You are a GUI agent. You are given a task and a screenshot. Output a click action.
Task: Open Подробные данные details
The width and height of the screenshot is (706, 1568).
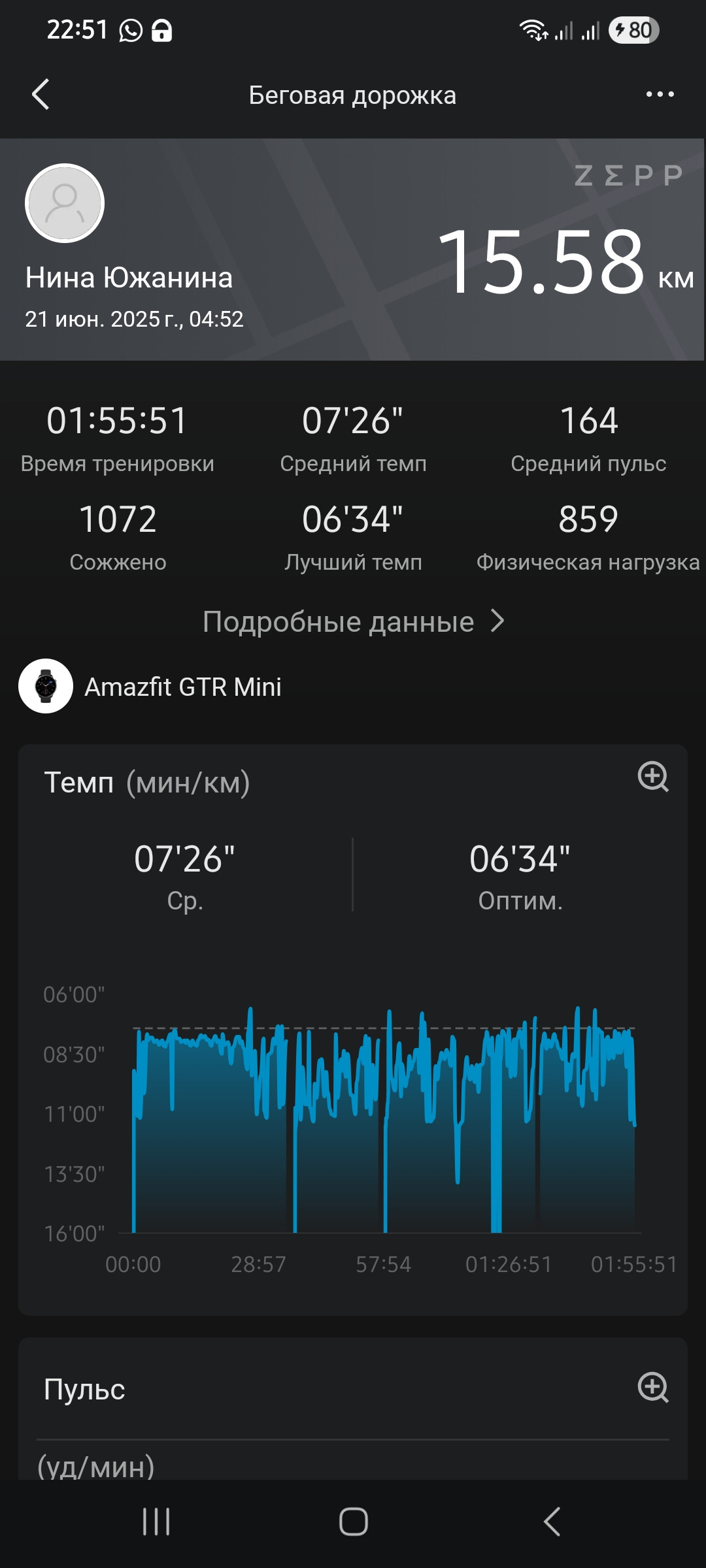353,621
